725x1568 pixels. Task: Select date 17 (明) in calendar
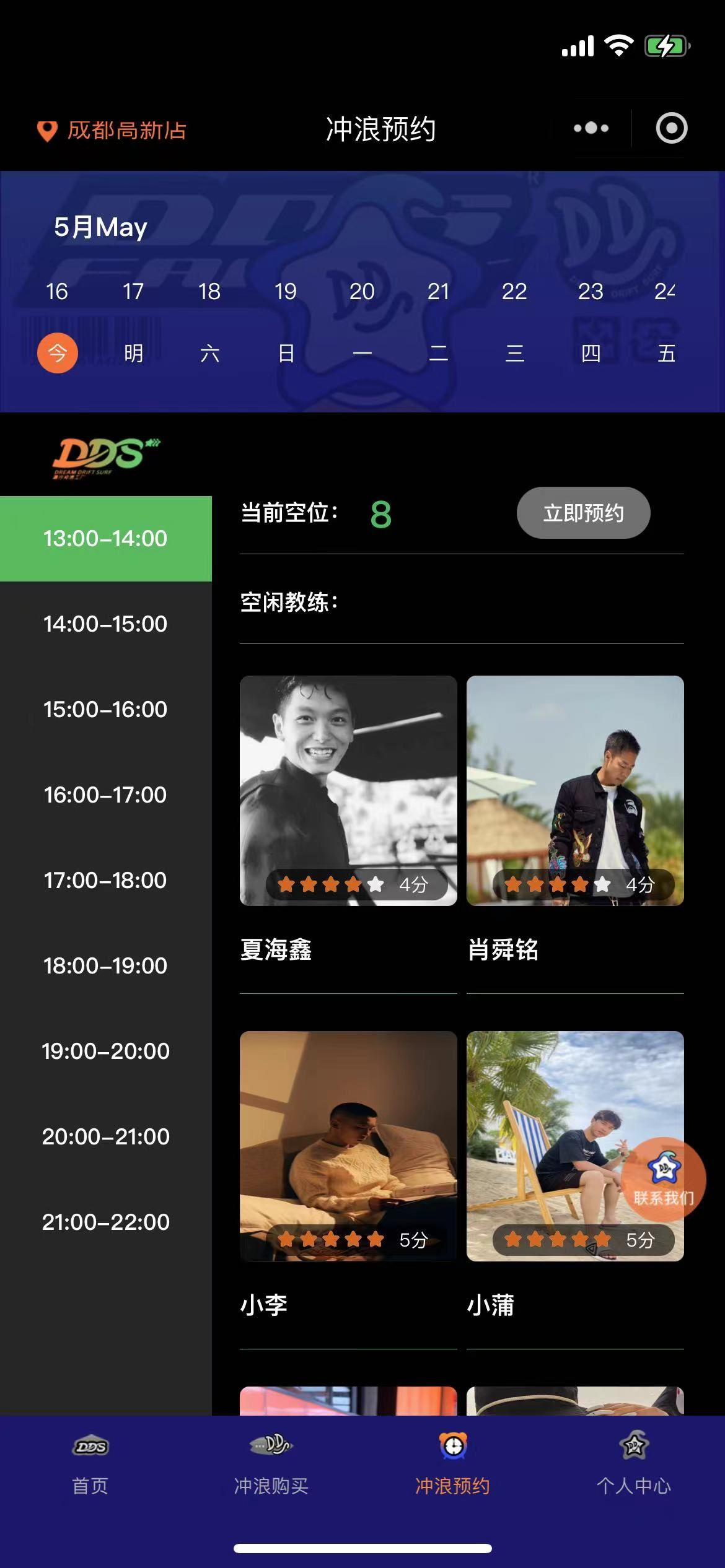[x=133, y=322]
